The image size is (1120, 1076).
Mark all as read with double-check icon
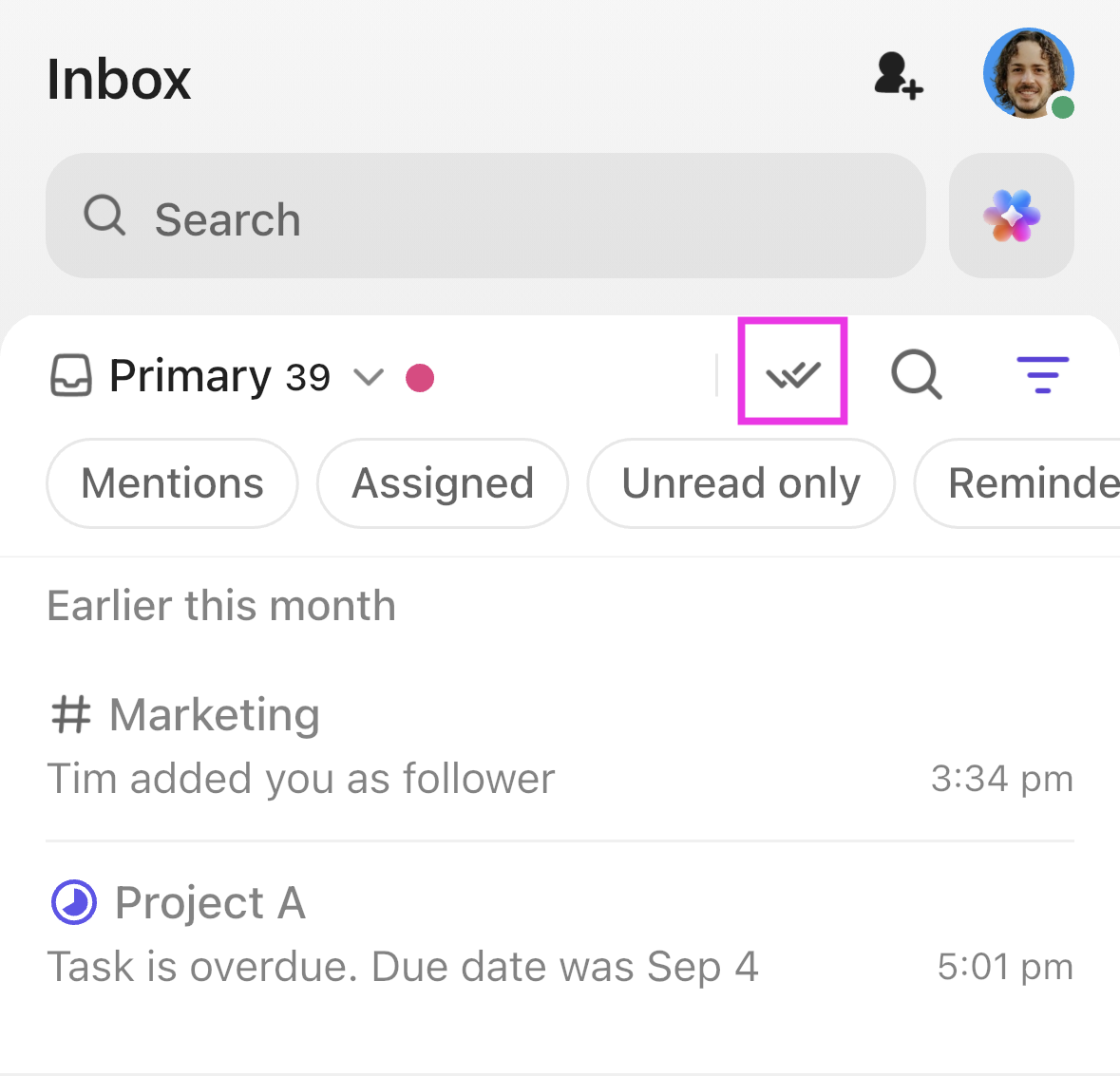pyautogui.click(x=792, y=373)
